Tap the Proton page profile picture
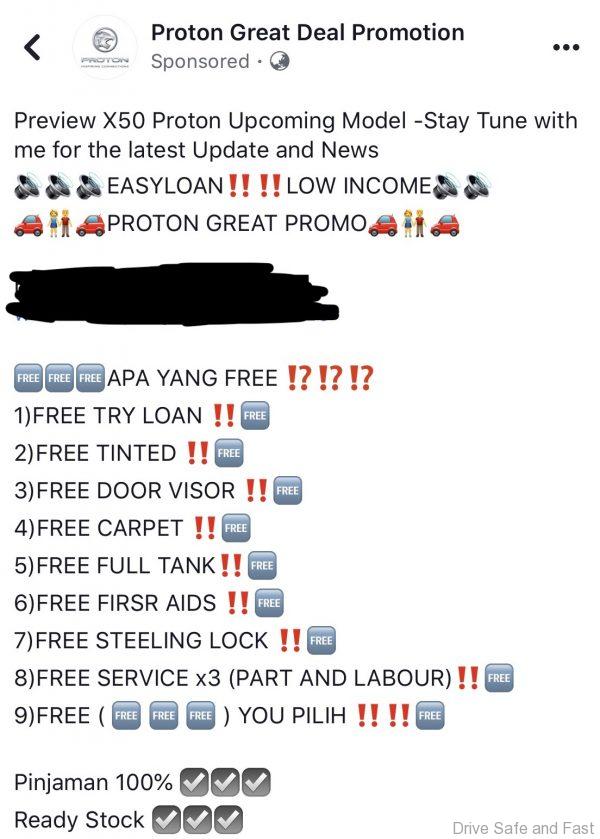This screenshot has width=600, height=839. click(104, 47)
